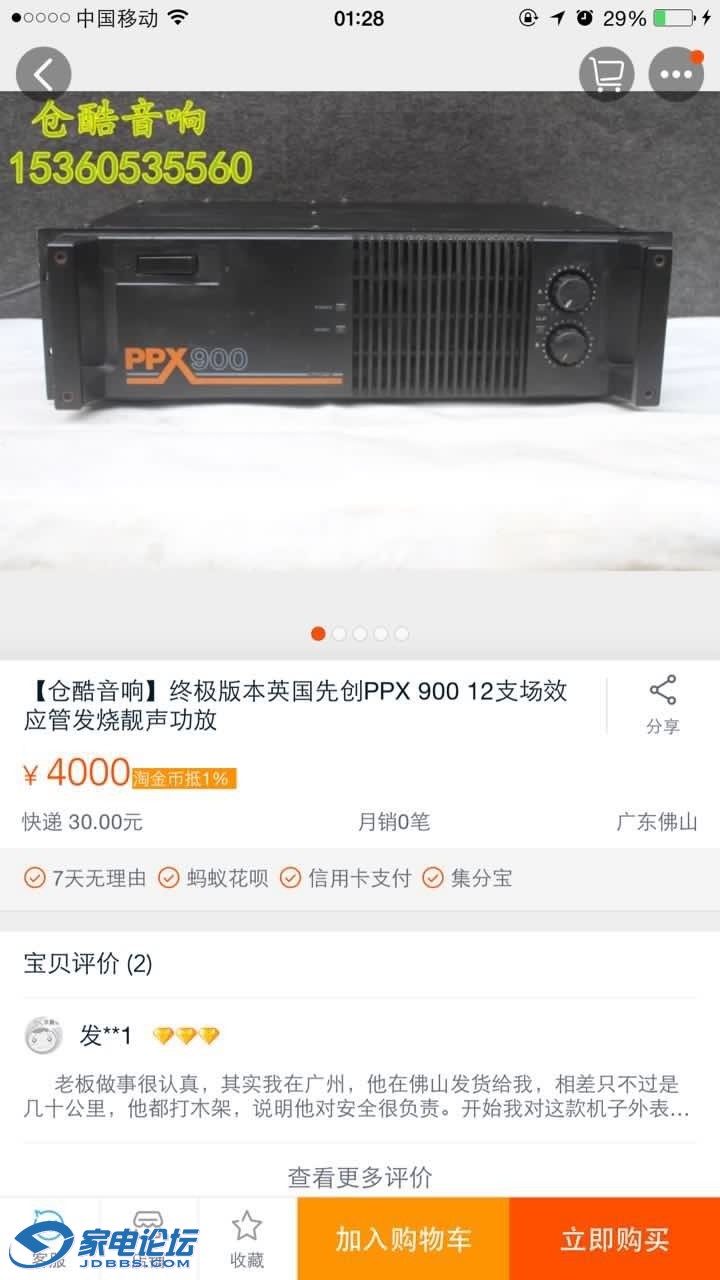
Task: Tap the 加入购物车 button
Action: (x=403, y=1237)
